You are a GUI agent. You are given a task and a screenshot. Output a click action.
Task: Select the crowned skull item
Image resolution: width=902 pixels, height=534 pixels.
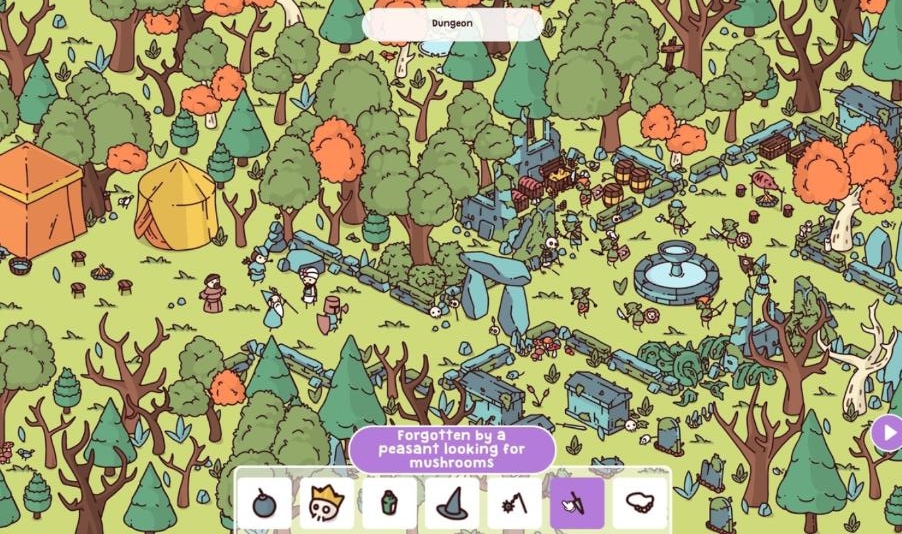coord(326,502)
